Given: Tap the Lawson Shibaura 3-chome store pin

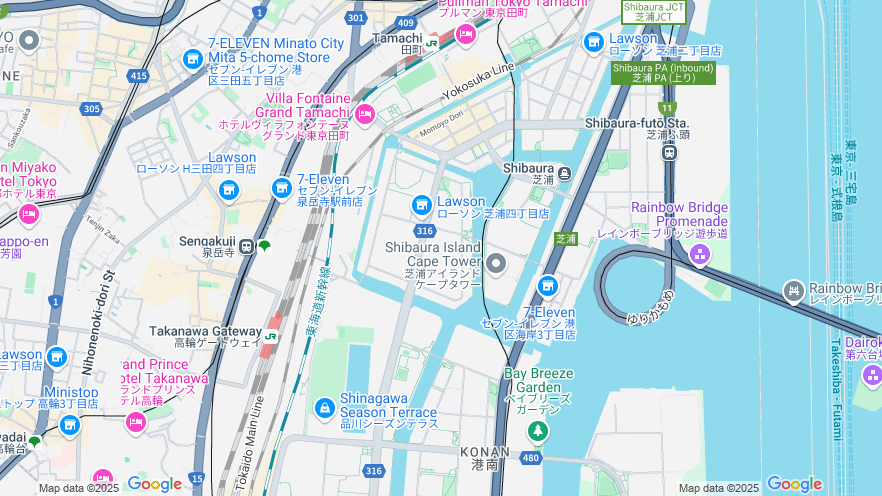Looking at the screenshot, I should (594, 42).
